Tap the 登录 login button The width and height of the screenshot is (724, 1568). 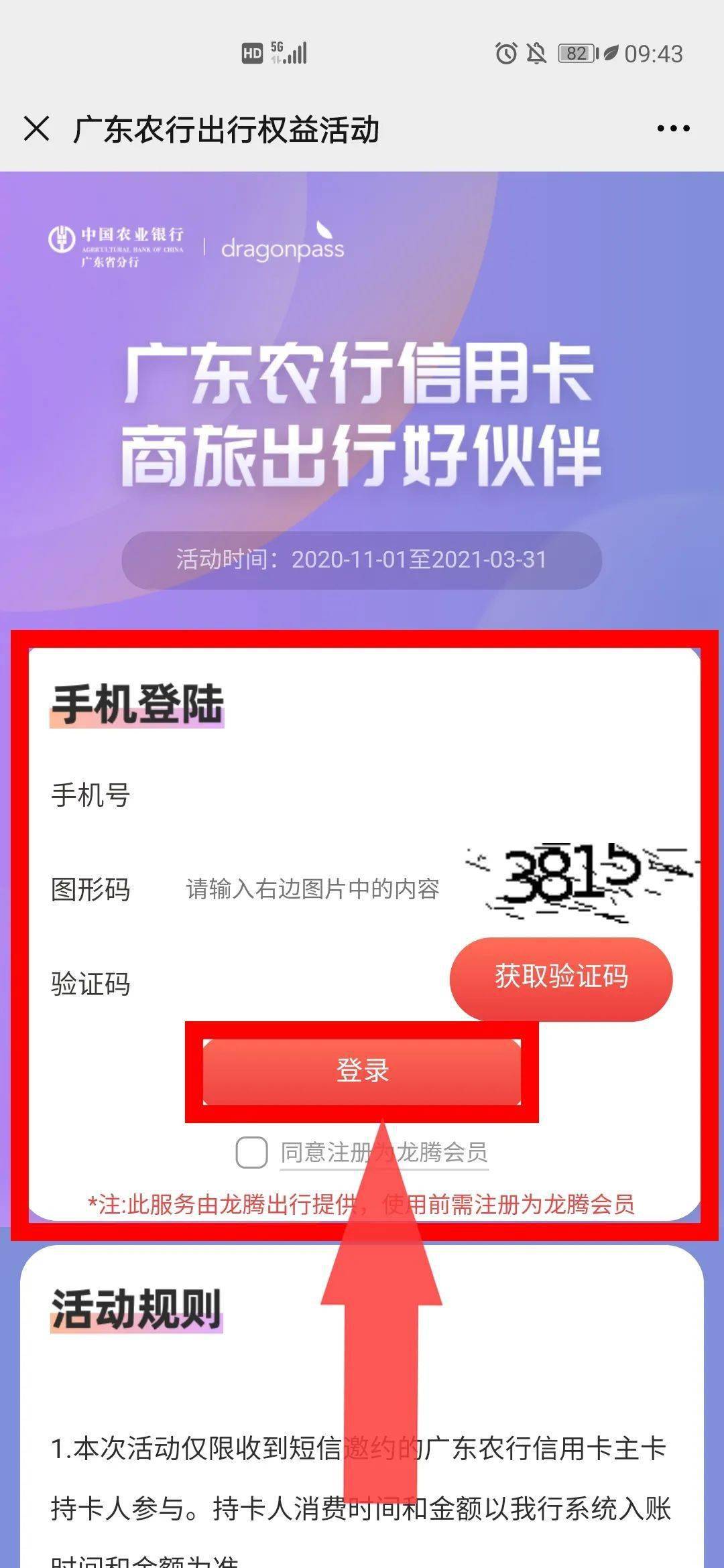click(362, 1071)
